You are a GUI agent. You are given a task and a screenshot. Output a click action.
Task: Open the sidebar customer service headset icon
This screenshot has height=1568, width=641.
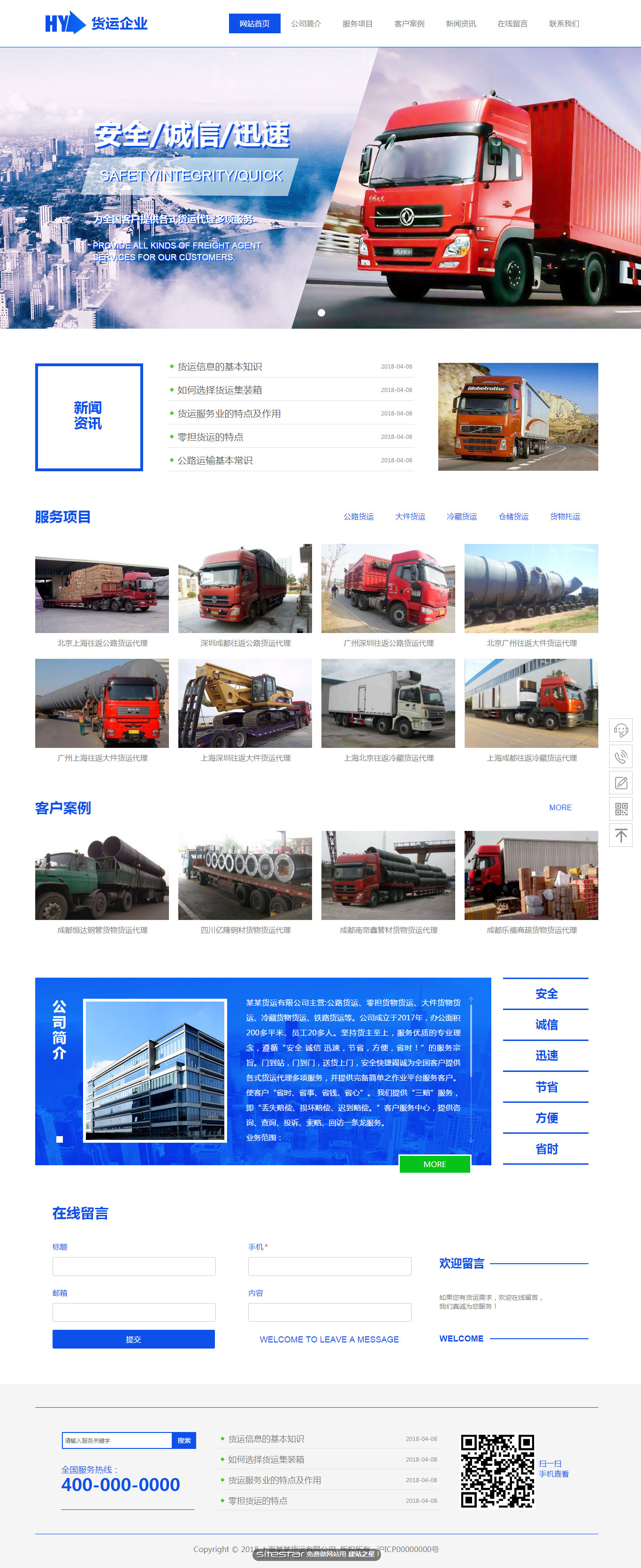click(621, 730)
